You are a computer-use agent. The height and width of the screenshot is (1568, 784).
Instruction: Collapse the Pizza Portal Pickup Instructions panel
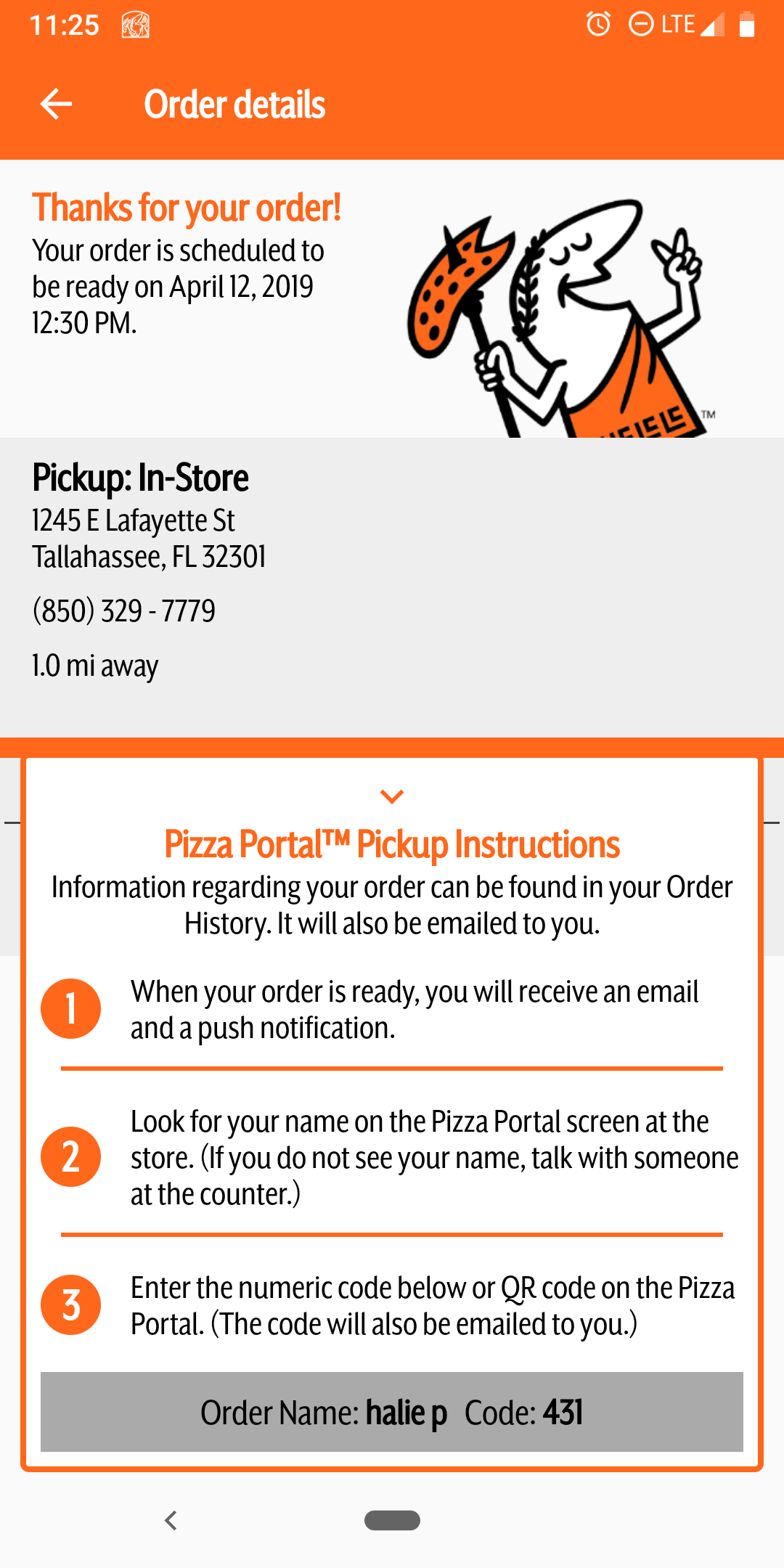click(x=392, y=796)
